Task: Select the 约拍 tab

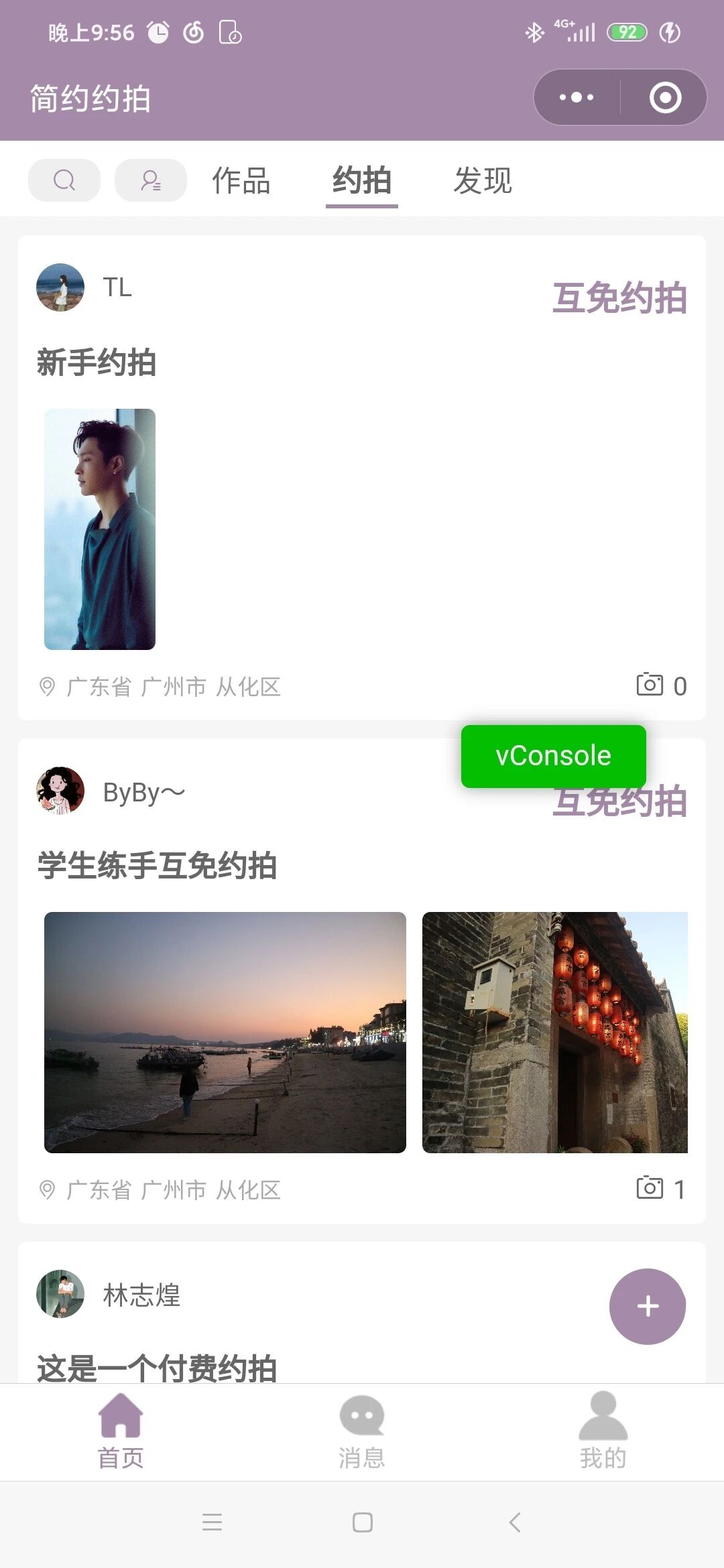Action: 362,181
